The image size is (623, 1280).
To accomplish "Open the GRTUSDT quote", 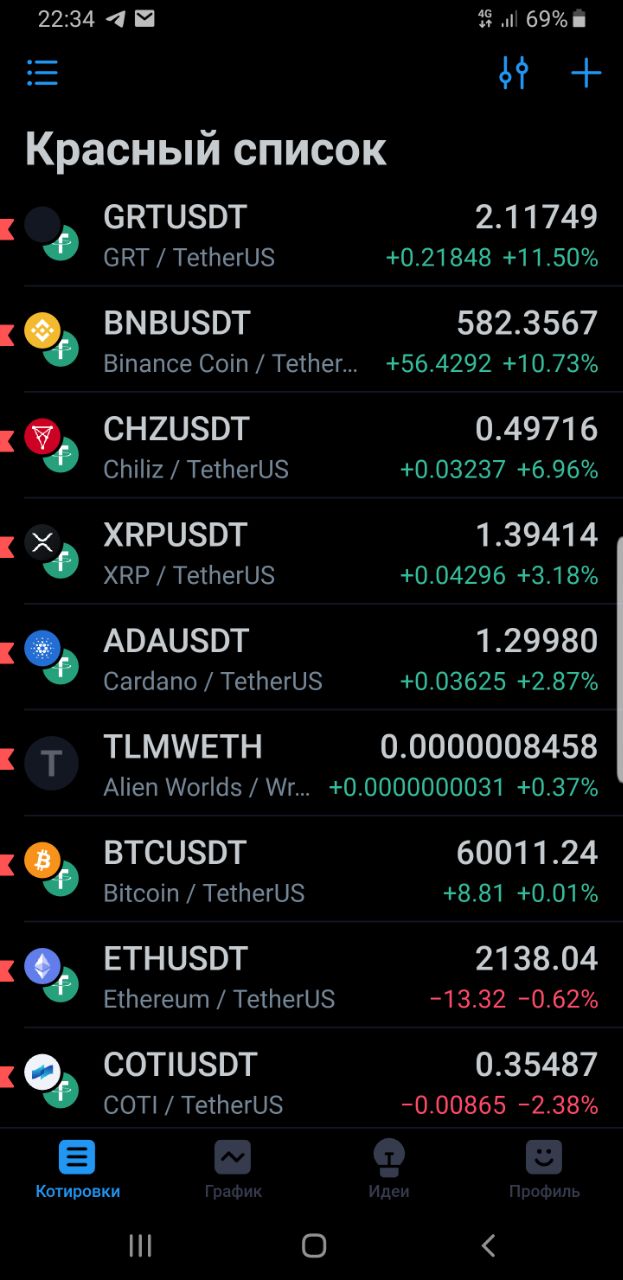I will (x=311, y=235).
